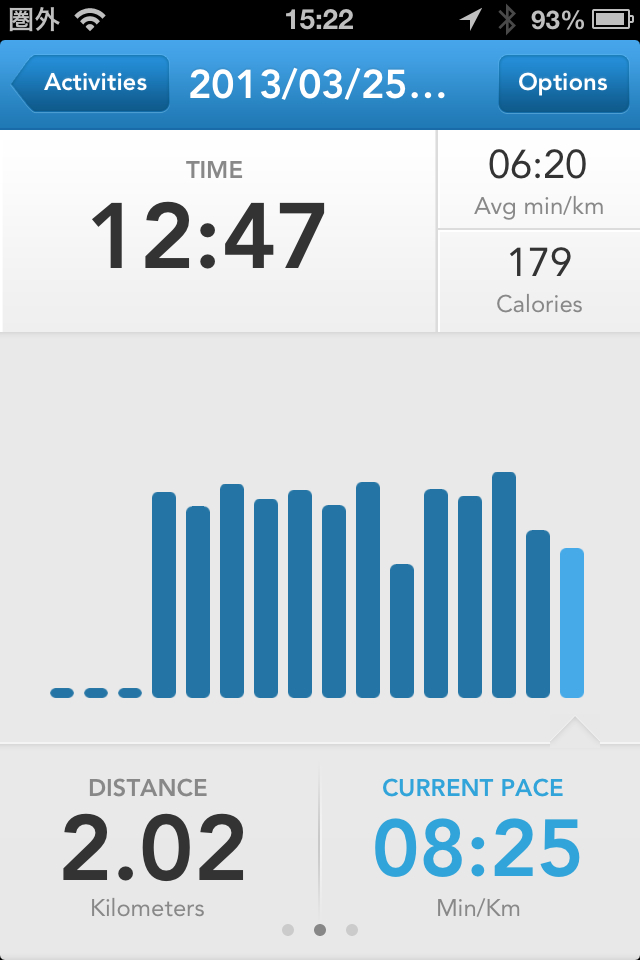Open the Options menu
The height and width of the screenshot is (960, 640).
click(562, 83)
